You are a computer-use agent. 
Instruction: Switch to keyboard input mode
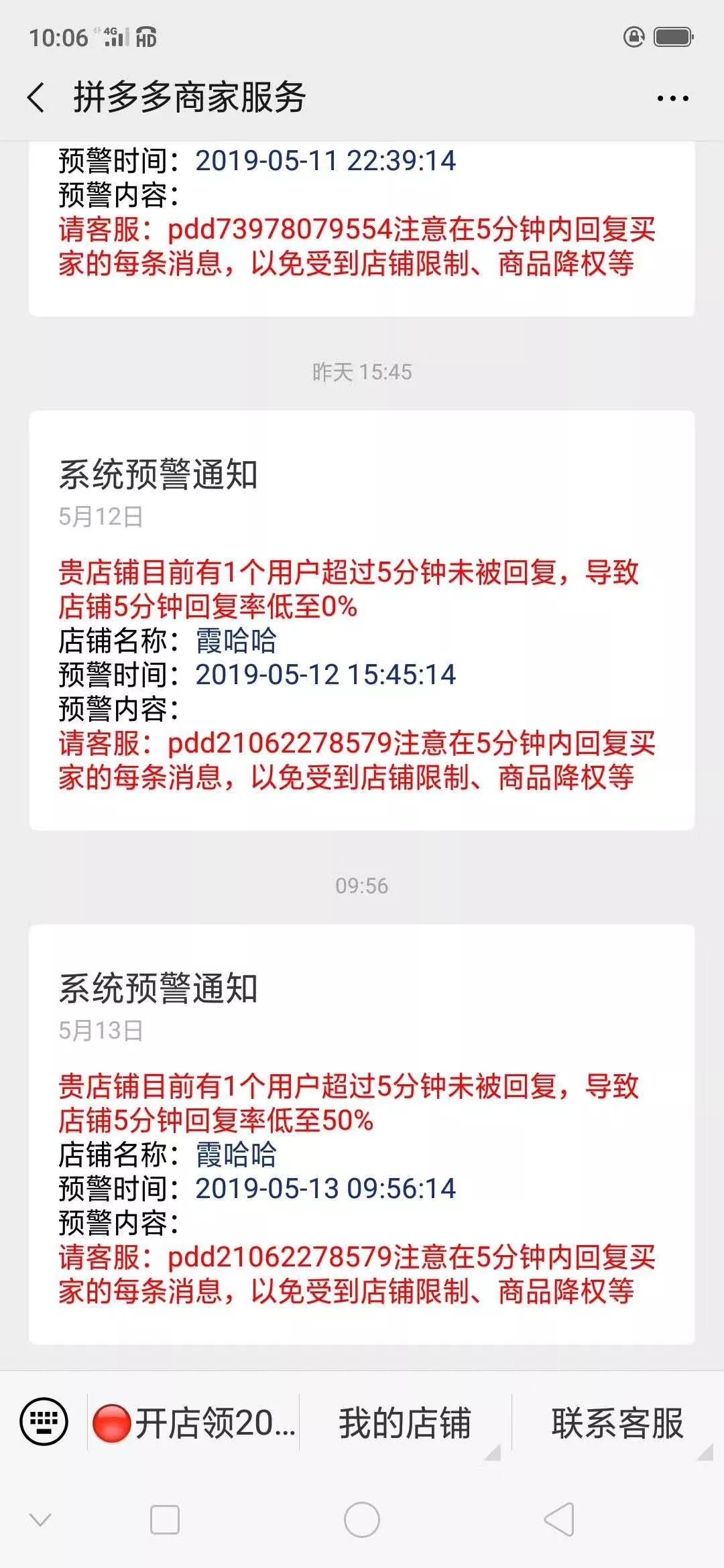(x=44, y=1422)
